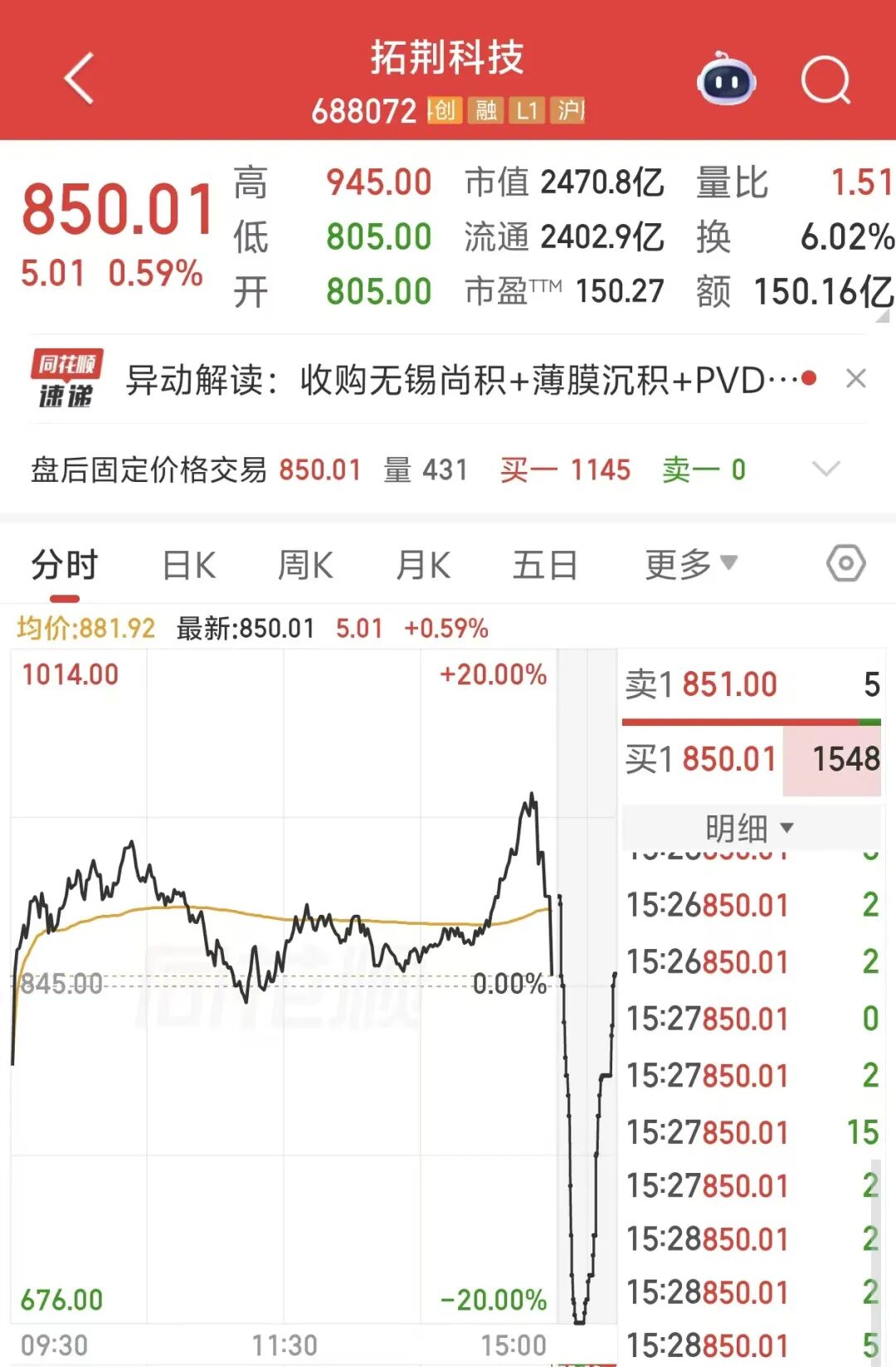Open chart settings hexagon icon
The width and height of the screenshot is (896, 1367).
click(845, 564)
